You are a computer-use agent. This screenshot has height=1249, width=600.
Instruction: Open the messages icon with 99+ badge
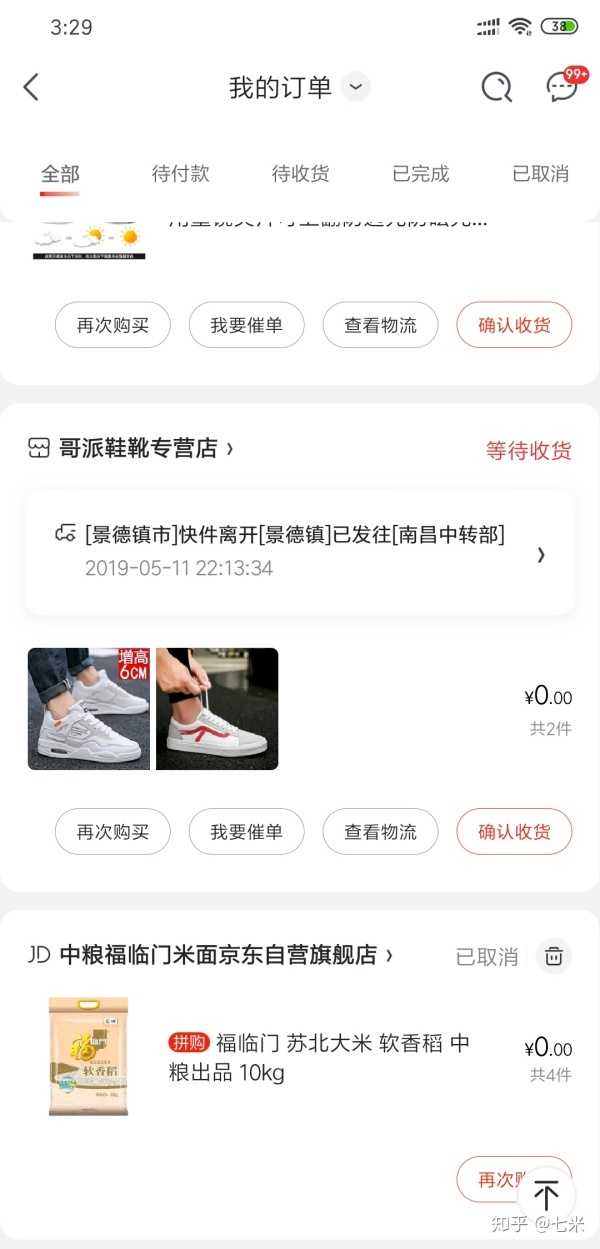coord(562,87)
